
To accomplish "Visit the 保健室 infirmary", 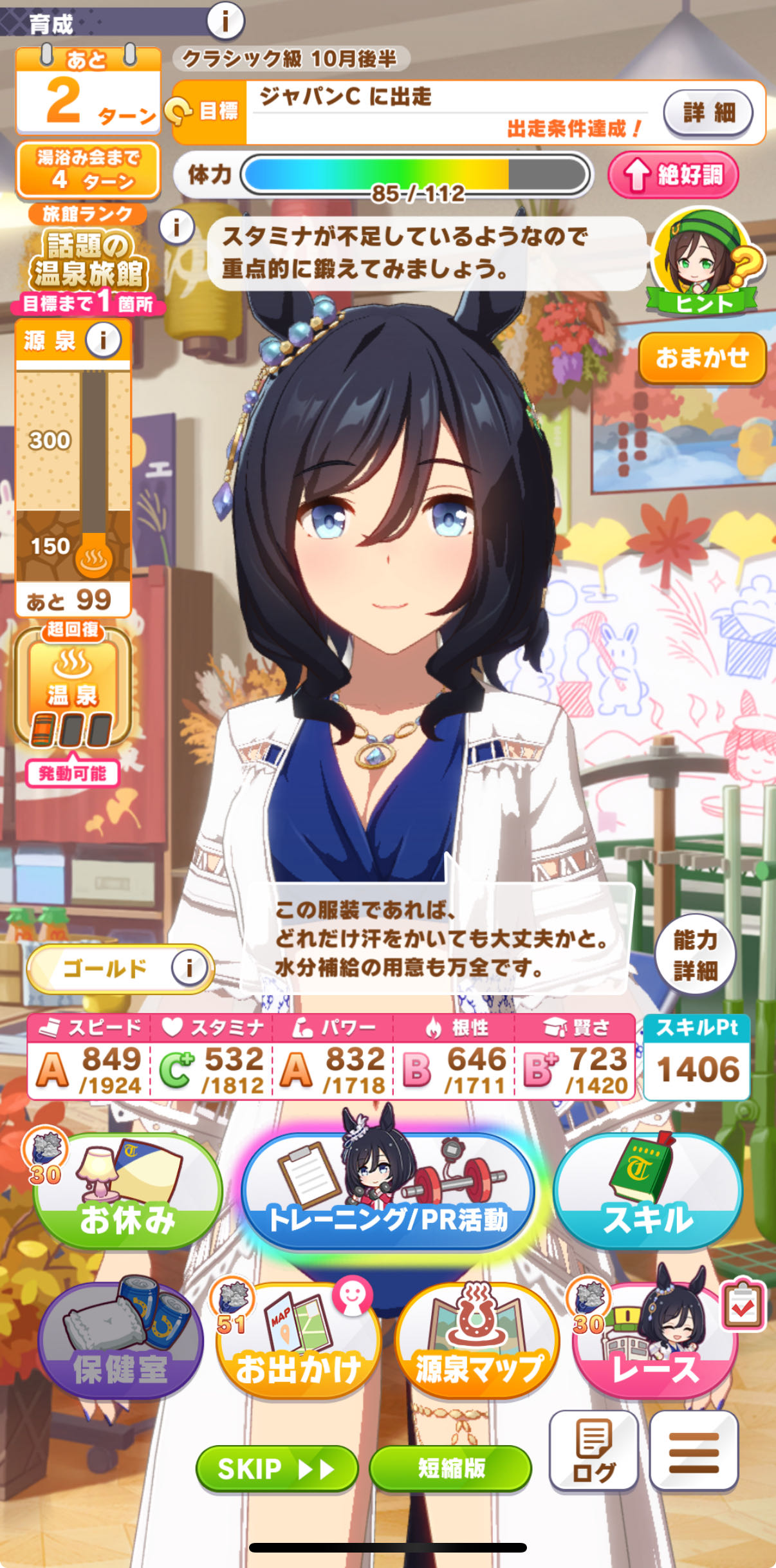I will 120,1342.
